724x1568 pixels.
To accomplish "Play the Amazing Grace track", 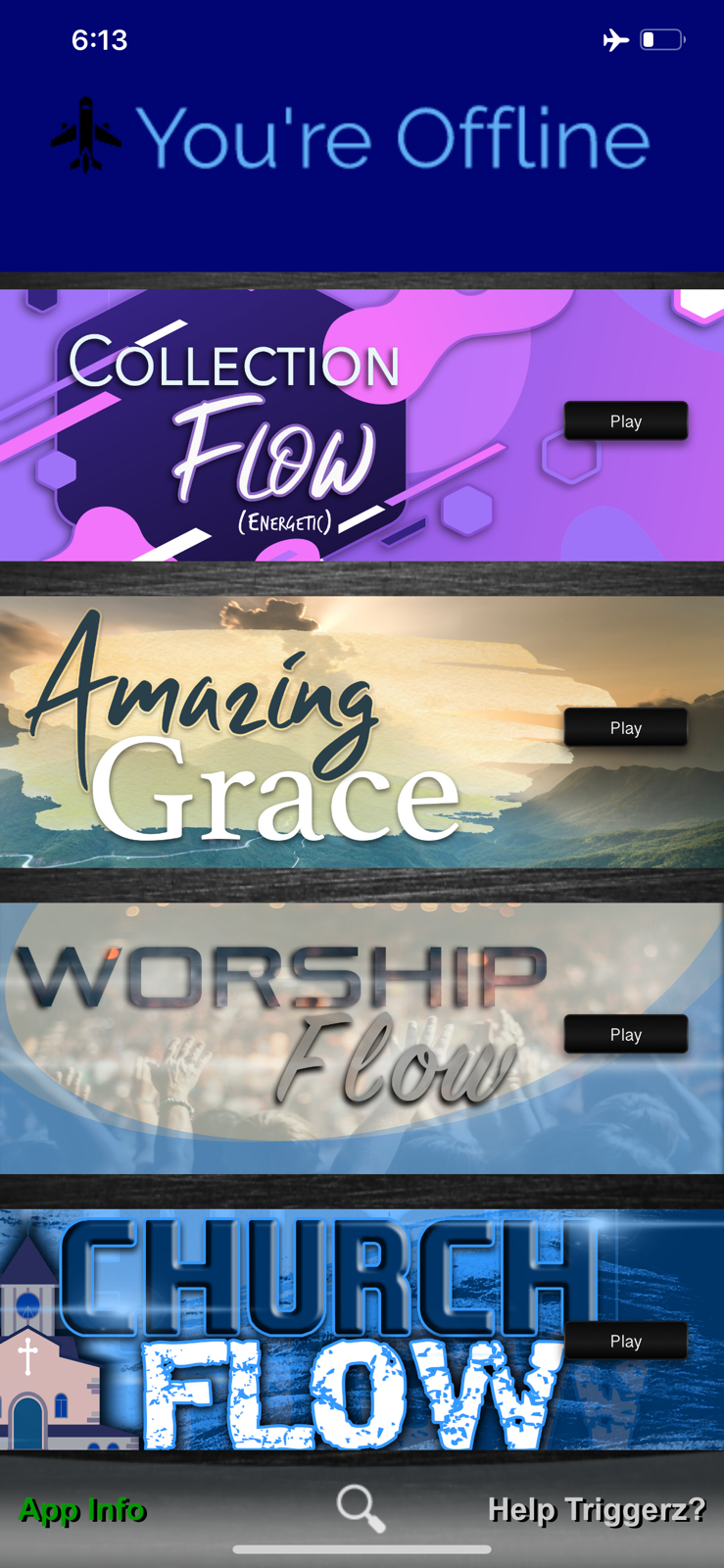I will point(625,728).
